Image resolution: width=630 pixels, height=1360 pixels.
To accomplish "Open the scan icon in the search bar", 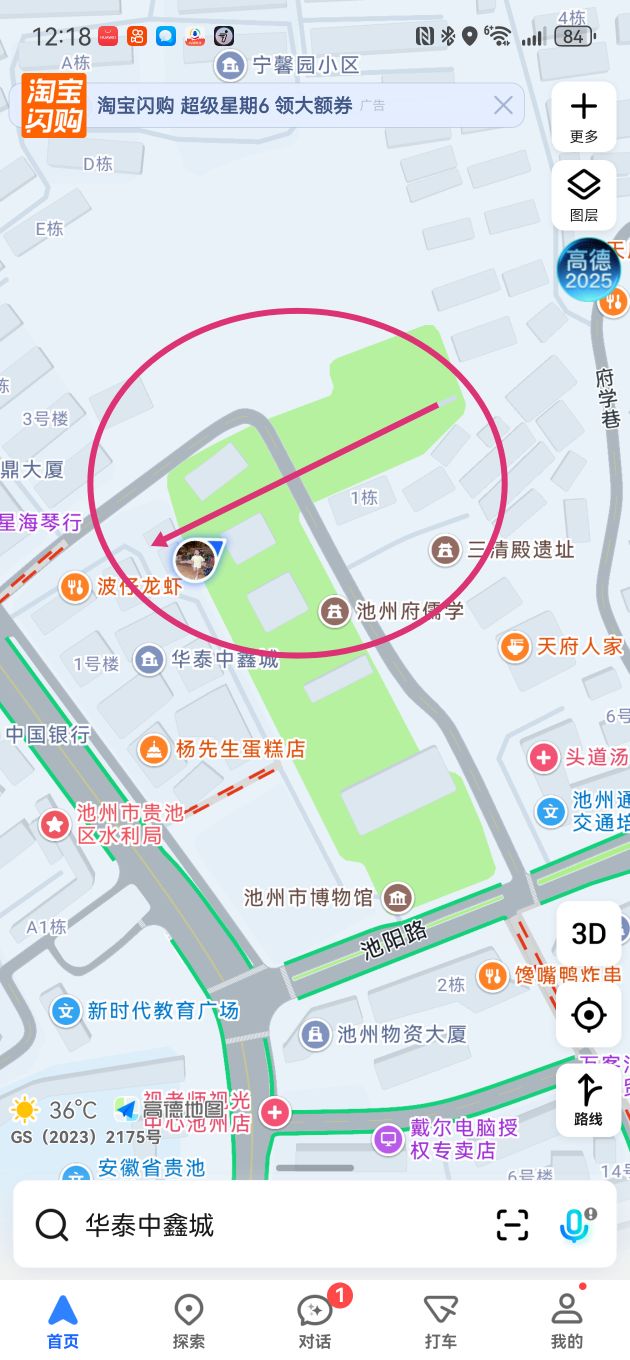I will (512, 1225).
